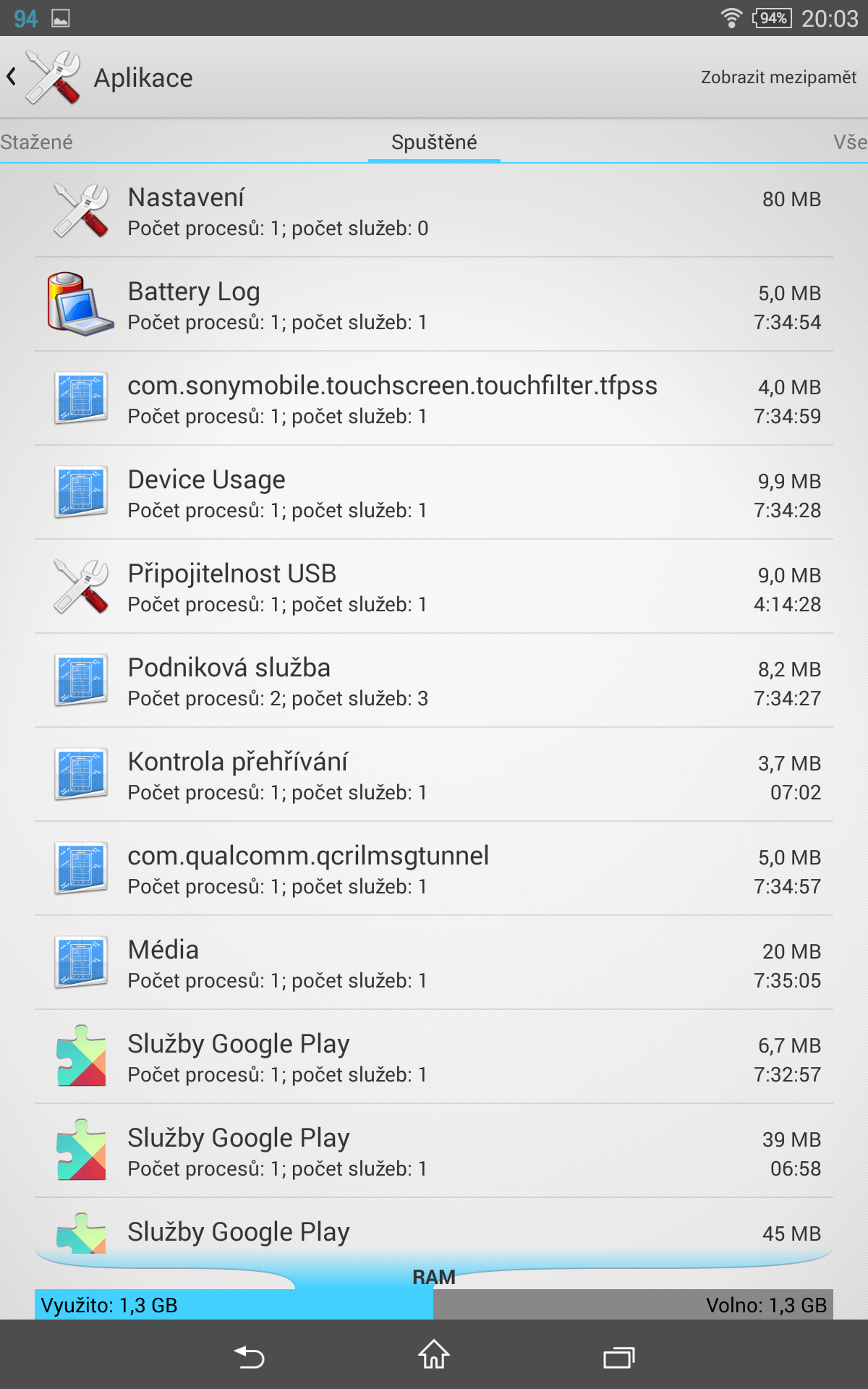Go back using the Aplikace header arrow
Image resolution: width=868 pixels, height=1389 pixels.
pyautogui.click(x=12, y=77)
